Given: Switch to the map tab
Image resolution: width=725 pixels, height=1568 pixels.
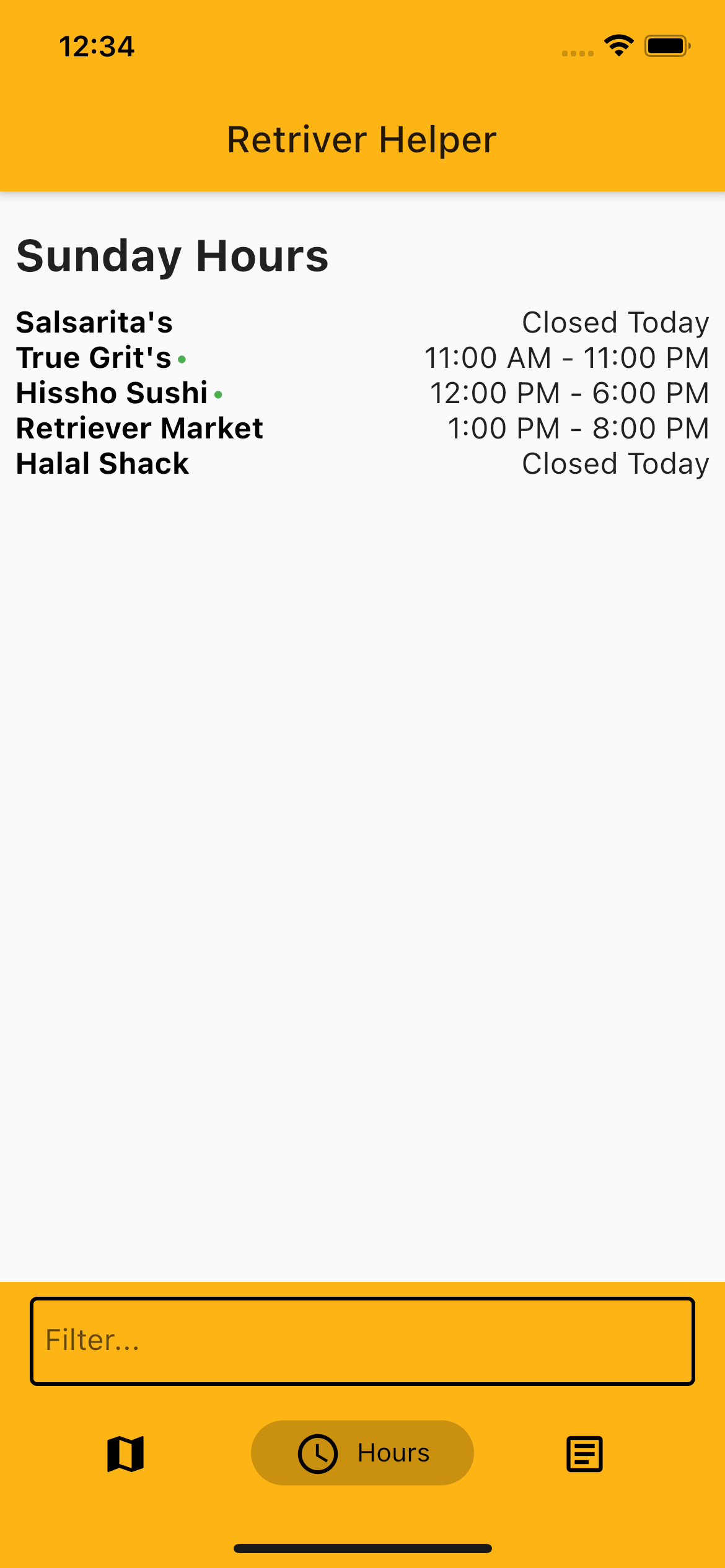Looking at the screenshot, I should coord(126,1453).
